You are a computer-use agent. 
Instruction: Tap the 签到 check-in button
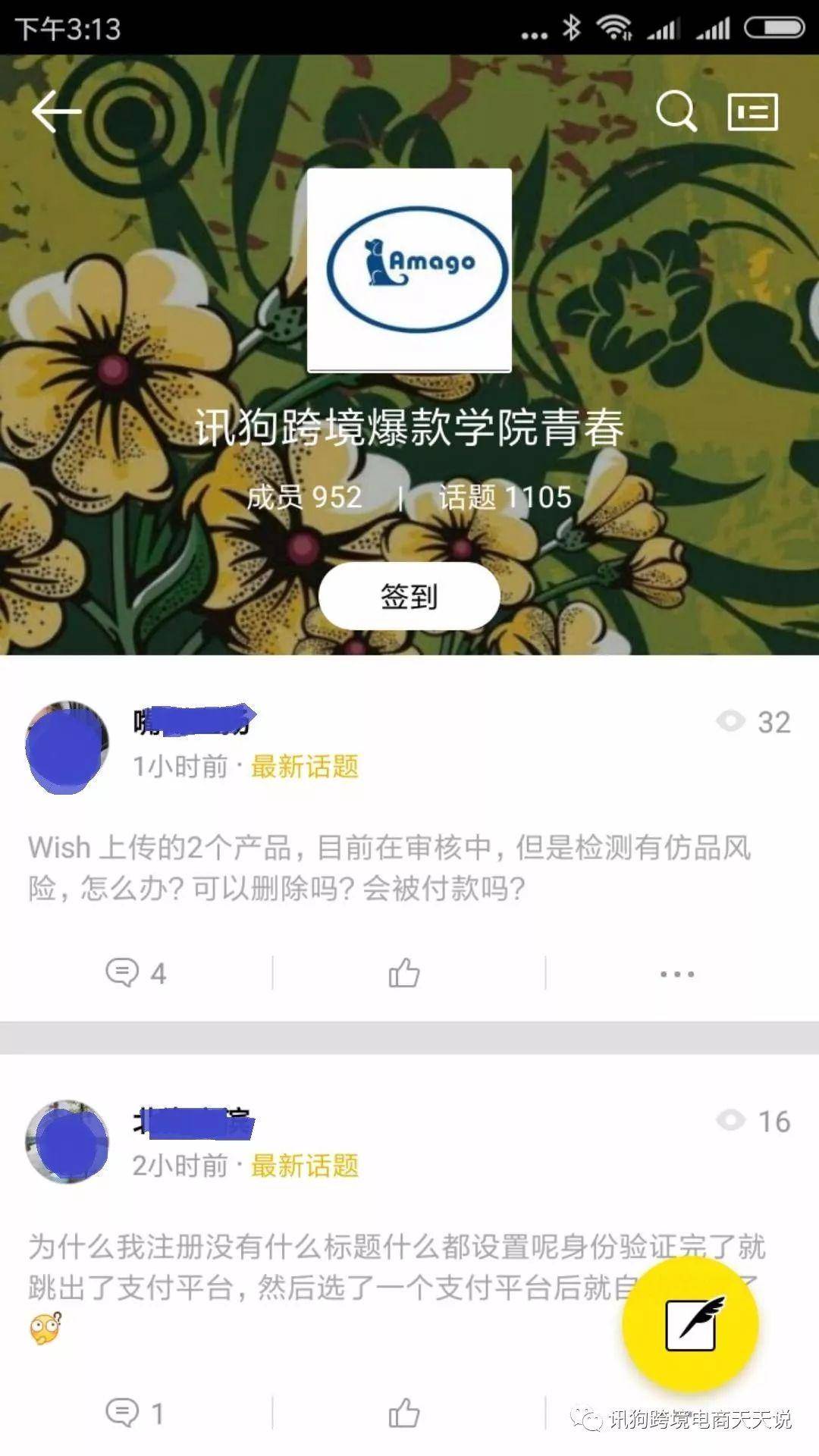(409, 596)
